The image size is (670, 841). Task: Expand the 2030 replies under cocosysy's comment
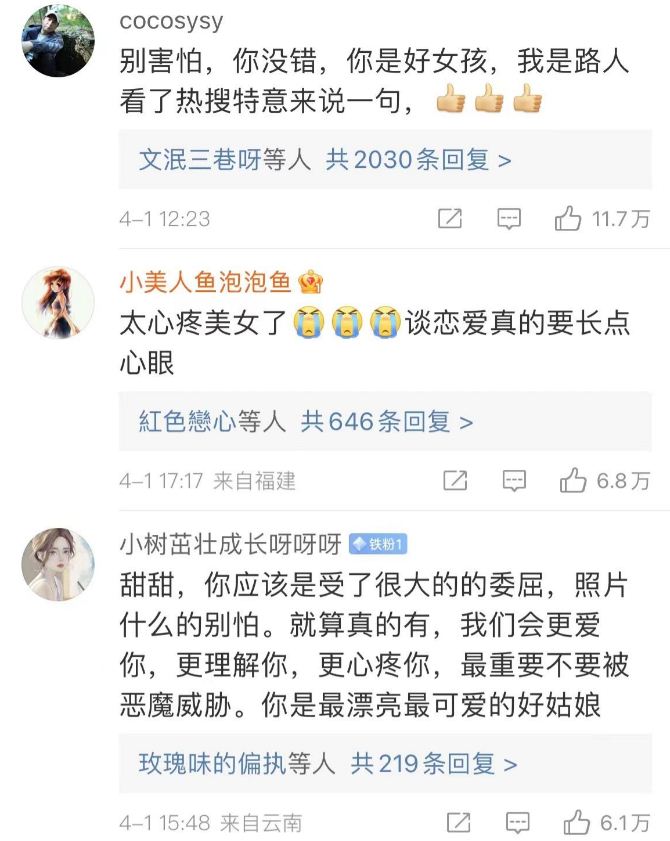(x=325, y=160)
